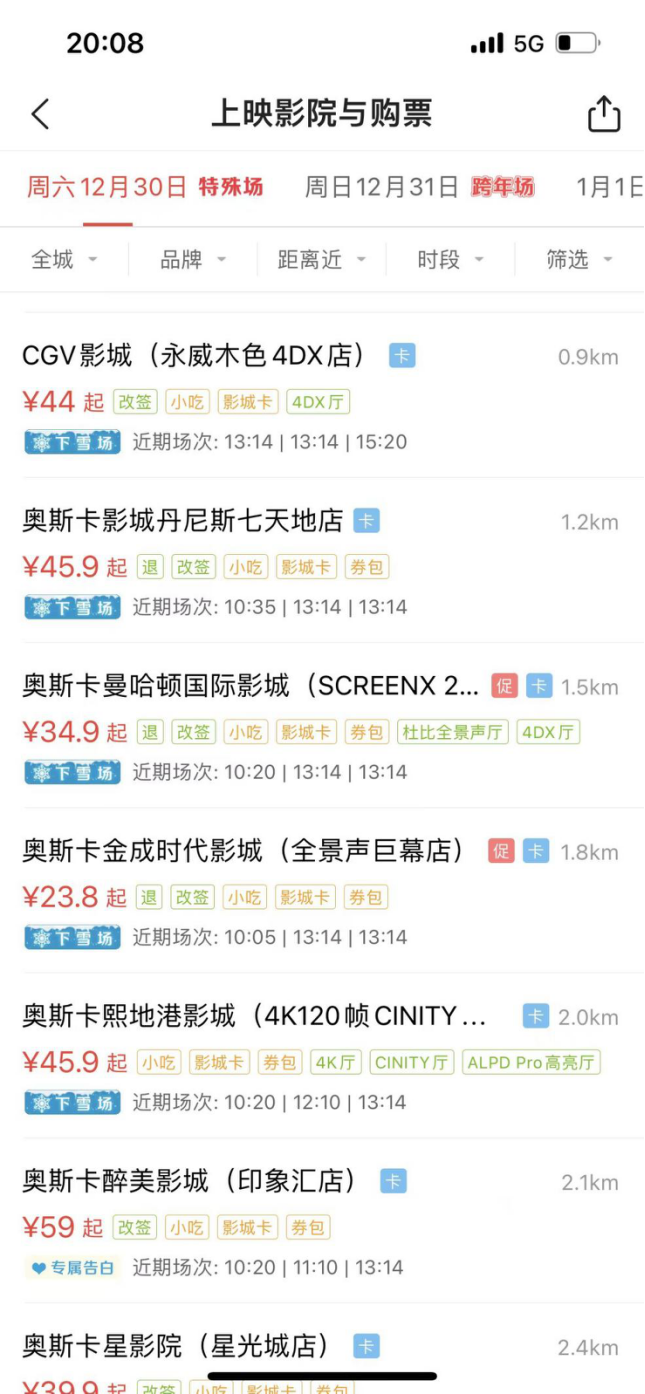This screenshot has height=1394, width=645.
Task: Switch to Sunday 12月31日 date tab
Action: click(x=419, y=187)
